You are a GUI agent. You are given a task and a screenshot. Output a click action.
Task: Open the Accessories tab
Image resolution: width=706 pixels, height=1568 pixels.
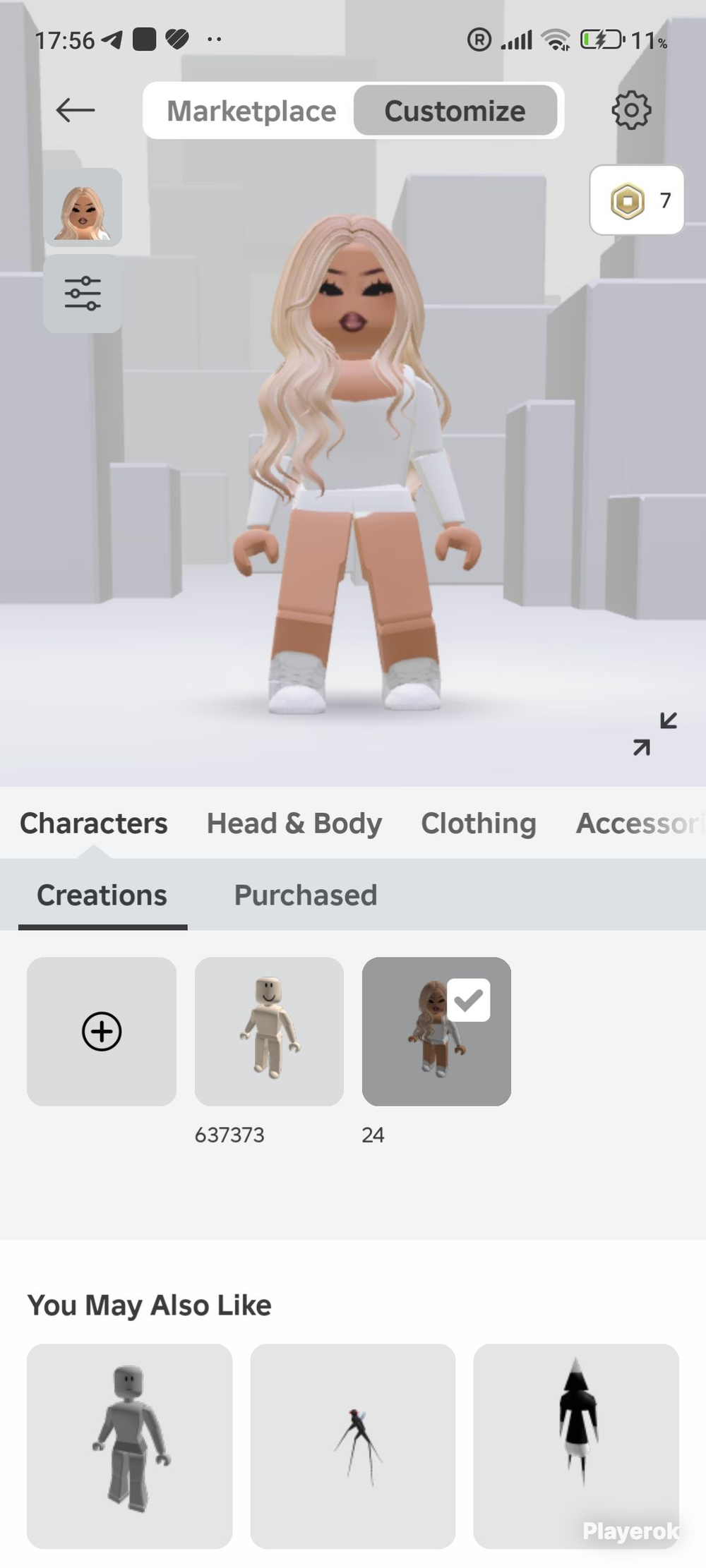pyautogui.click(x=640, y=824)
